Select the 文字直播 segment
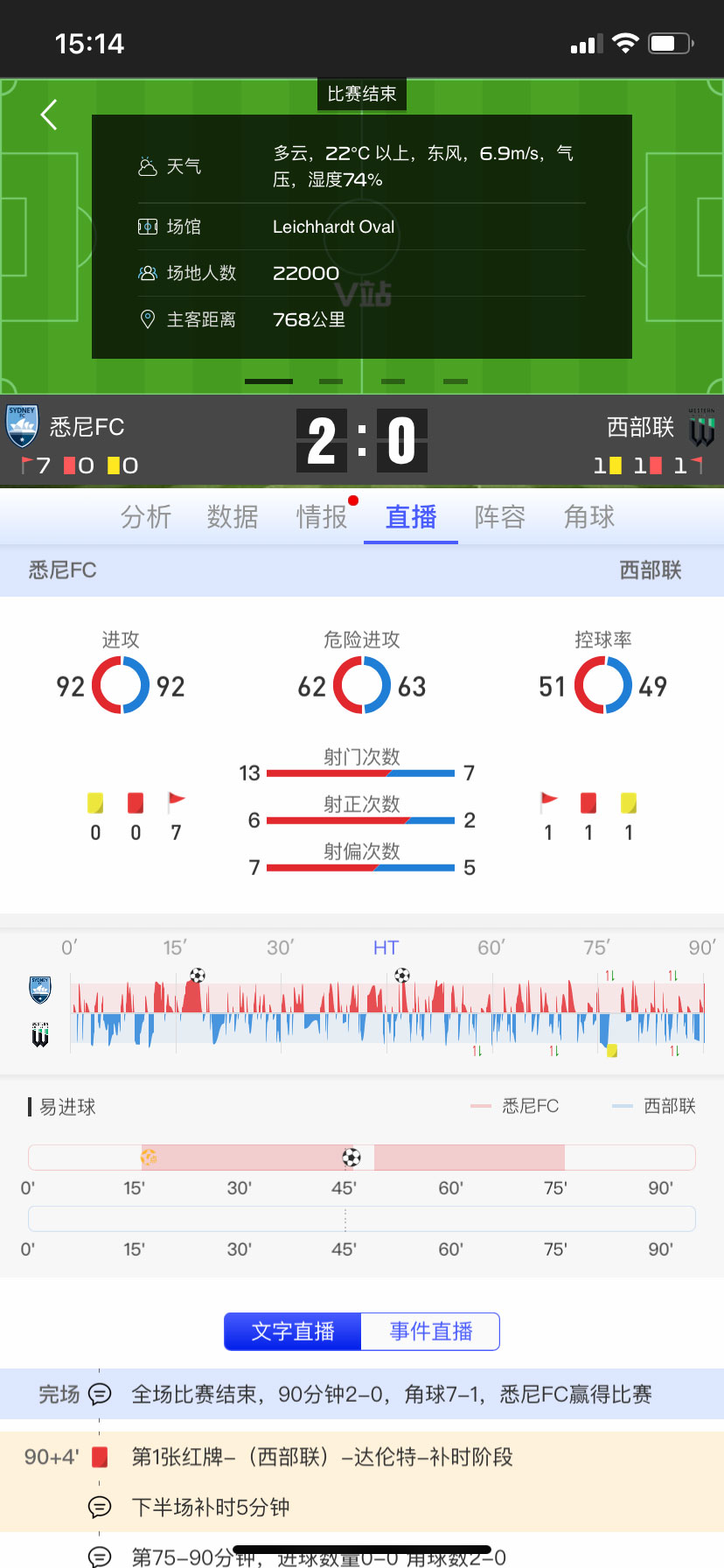 coord(293,1331)
